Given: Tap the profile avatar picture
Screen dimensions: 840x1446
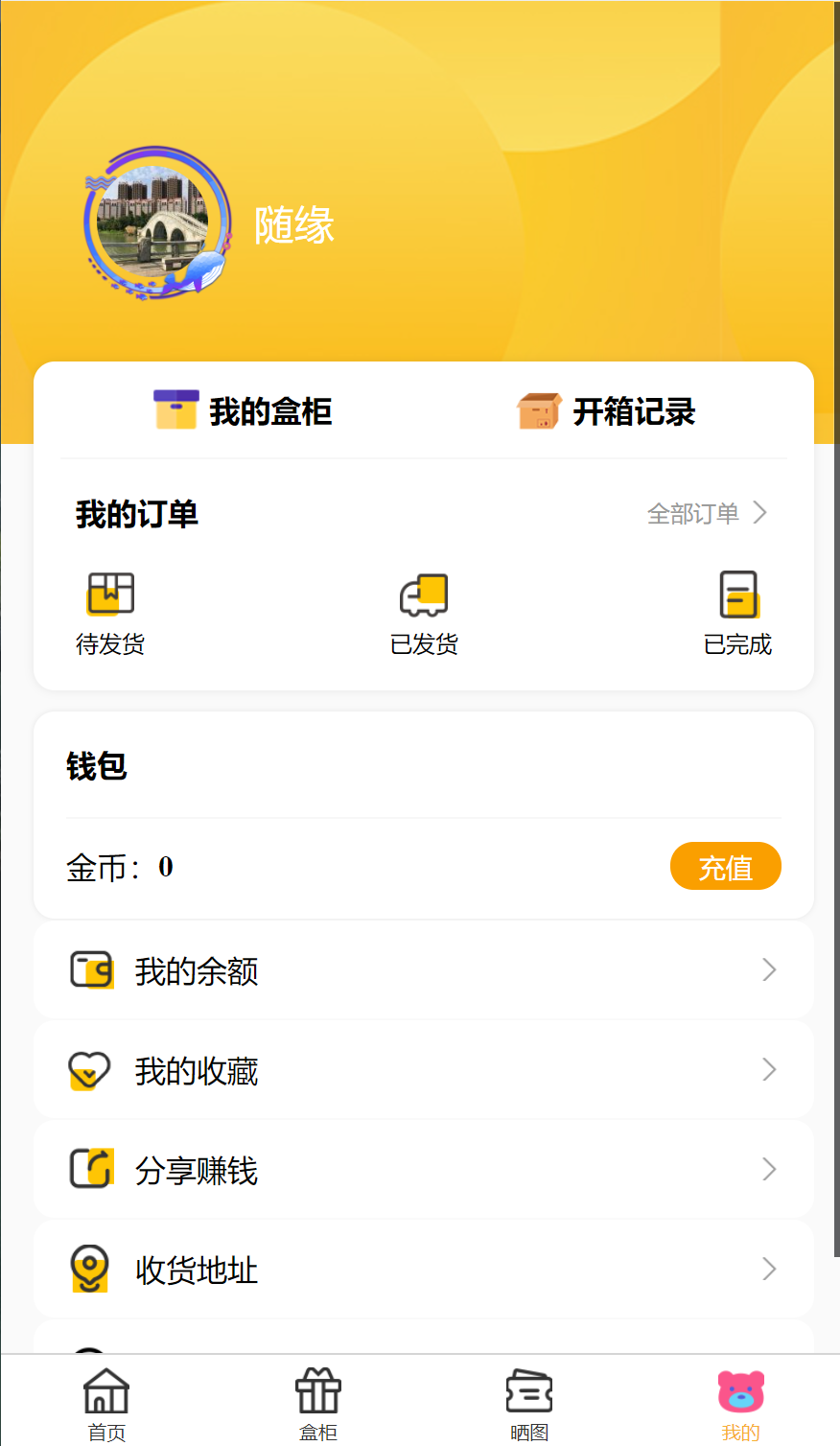Looking at the screenshot, I should 156,222.
